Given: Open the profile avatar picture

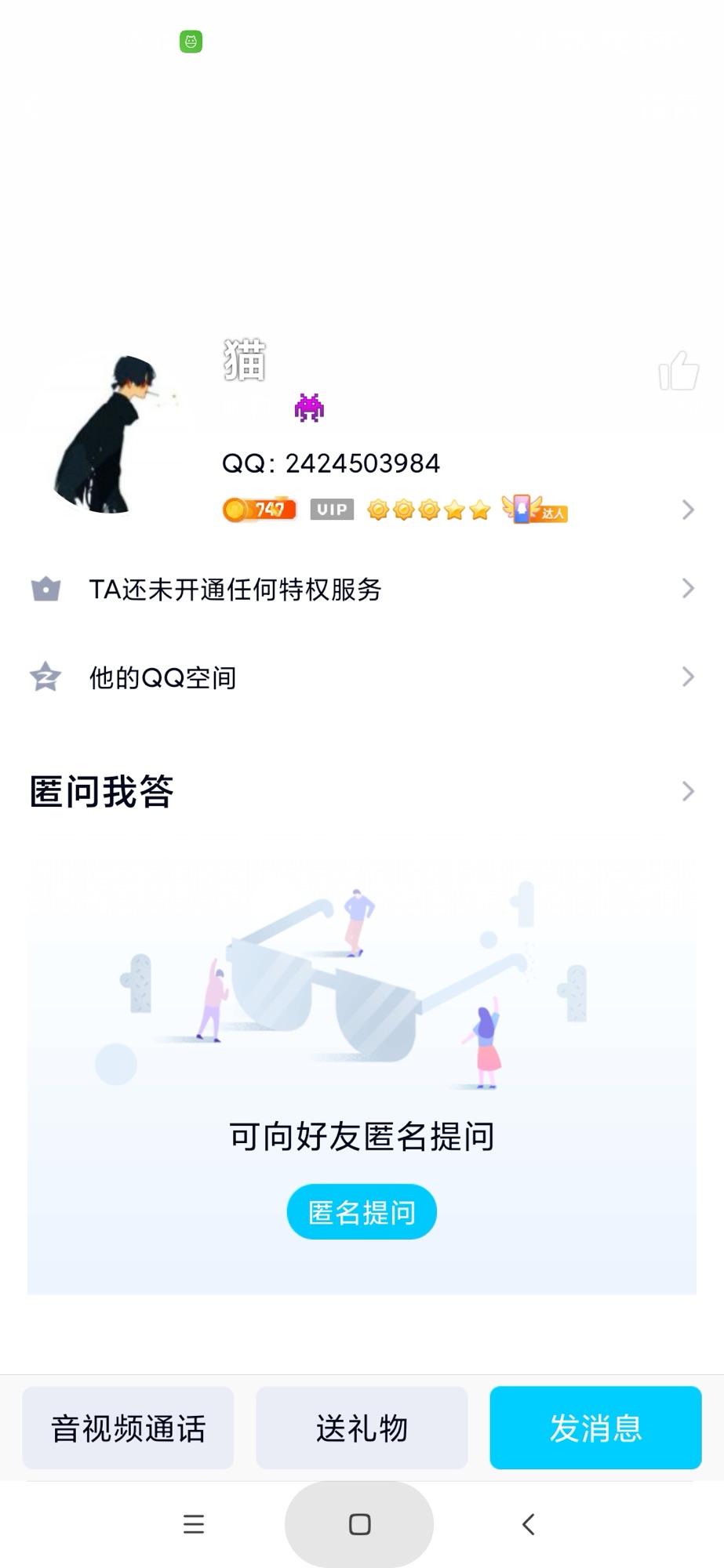Looking at the screenshot, I should click(108, 434).
